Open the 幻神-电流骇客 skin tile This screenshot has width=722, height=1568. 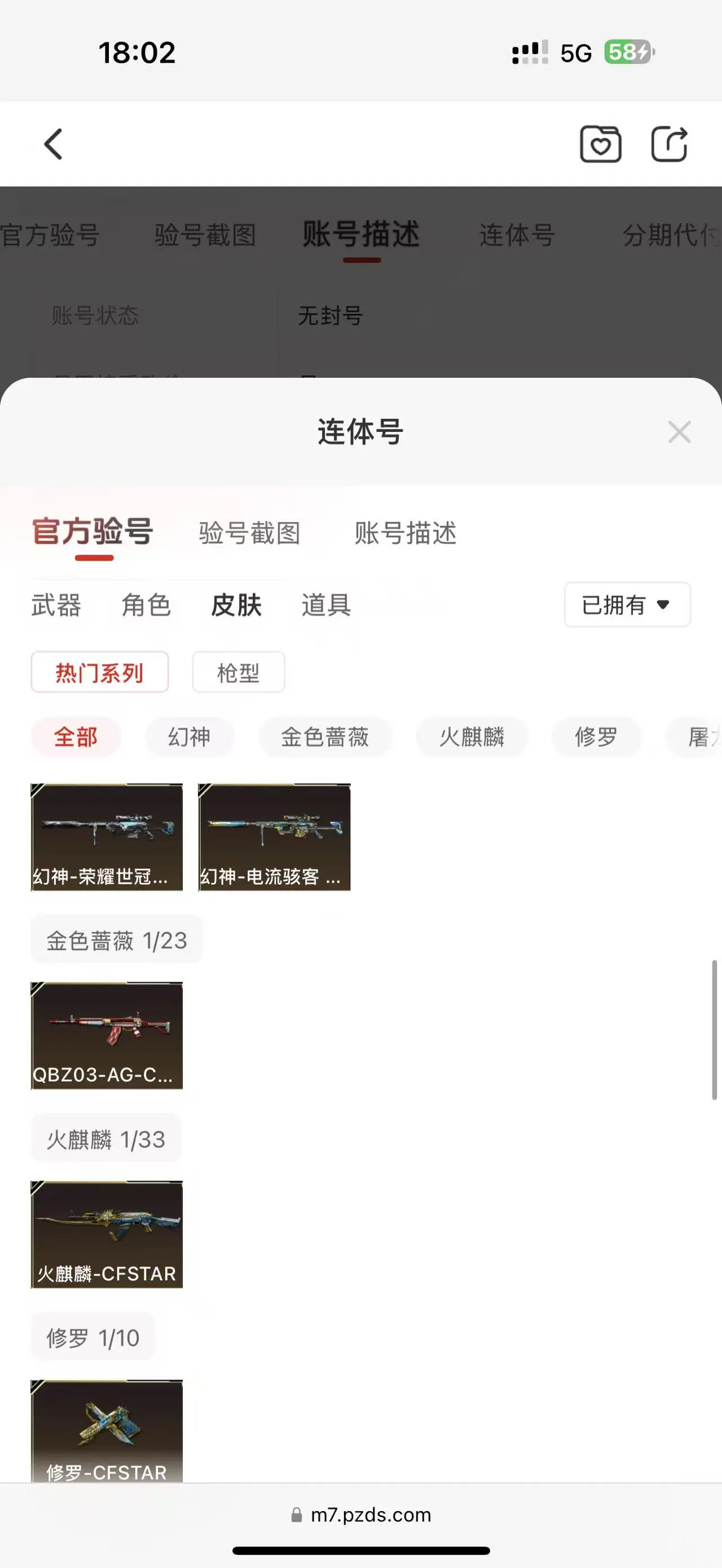(x=274, y=837)
